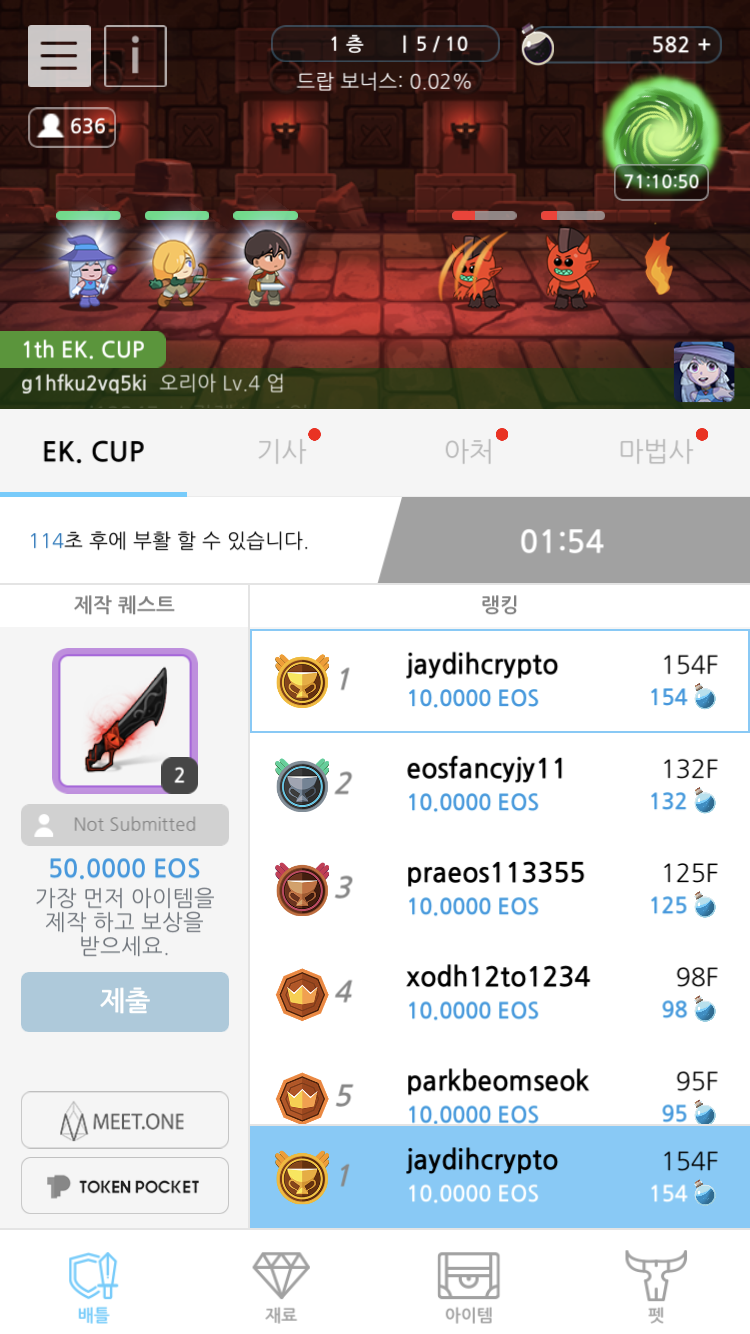Go to the 재료 materials tab

tap(281, 1284)
